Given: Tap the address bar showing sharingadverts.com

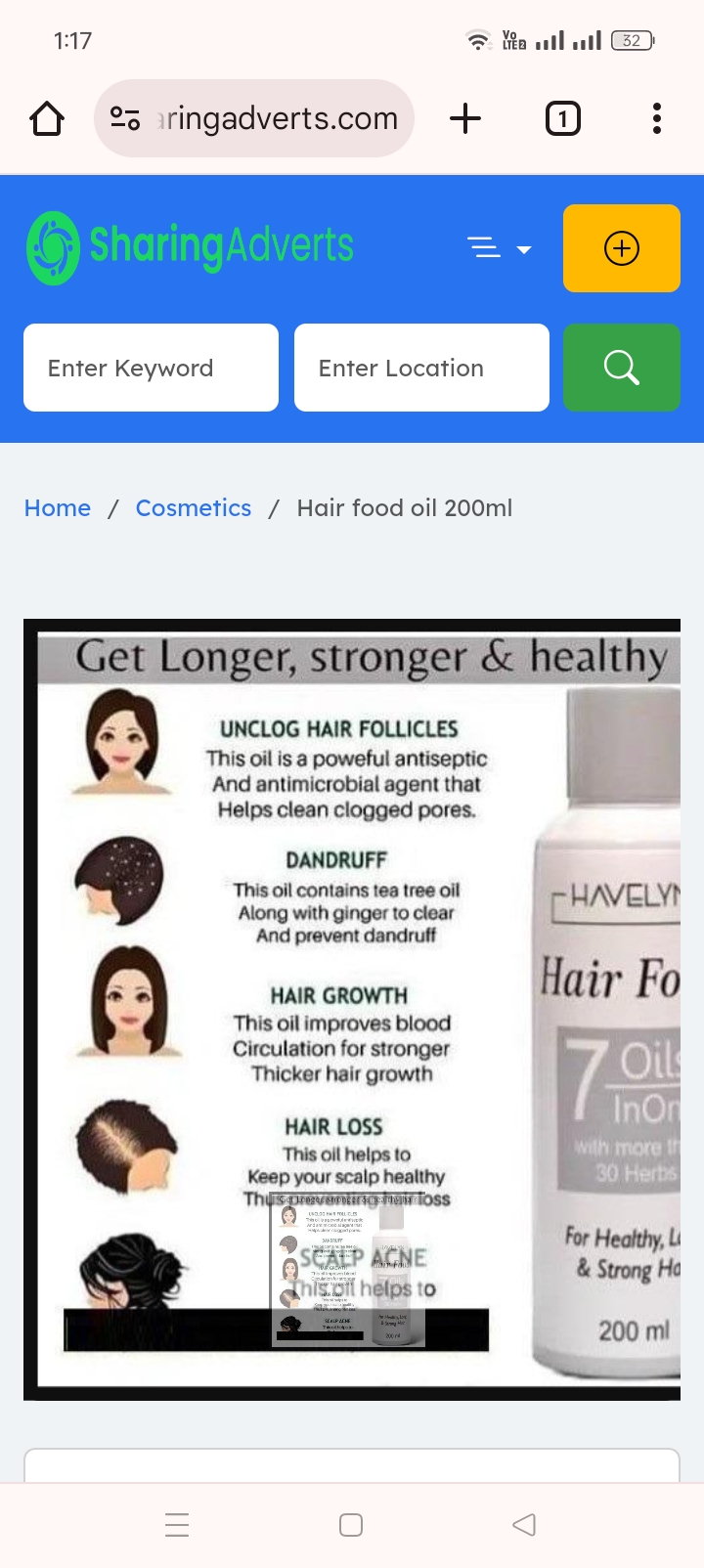Looking at the screenshot, I should point(254,119).
